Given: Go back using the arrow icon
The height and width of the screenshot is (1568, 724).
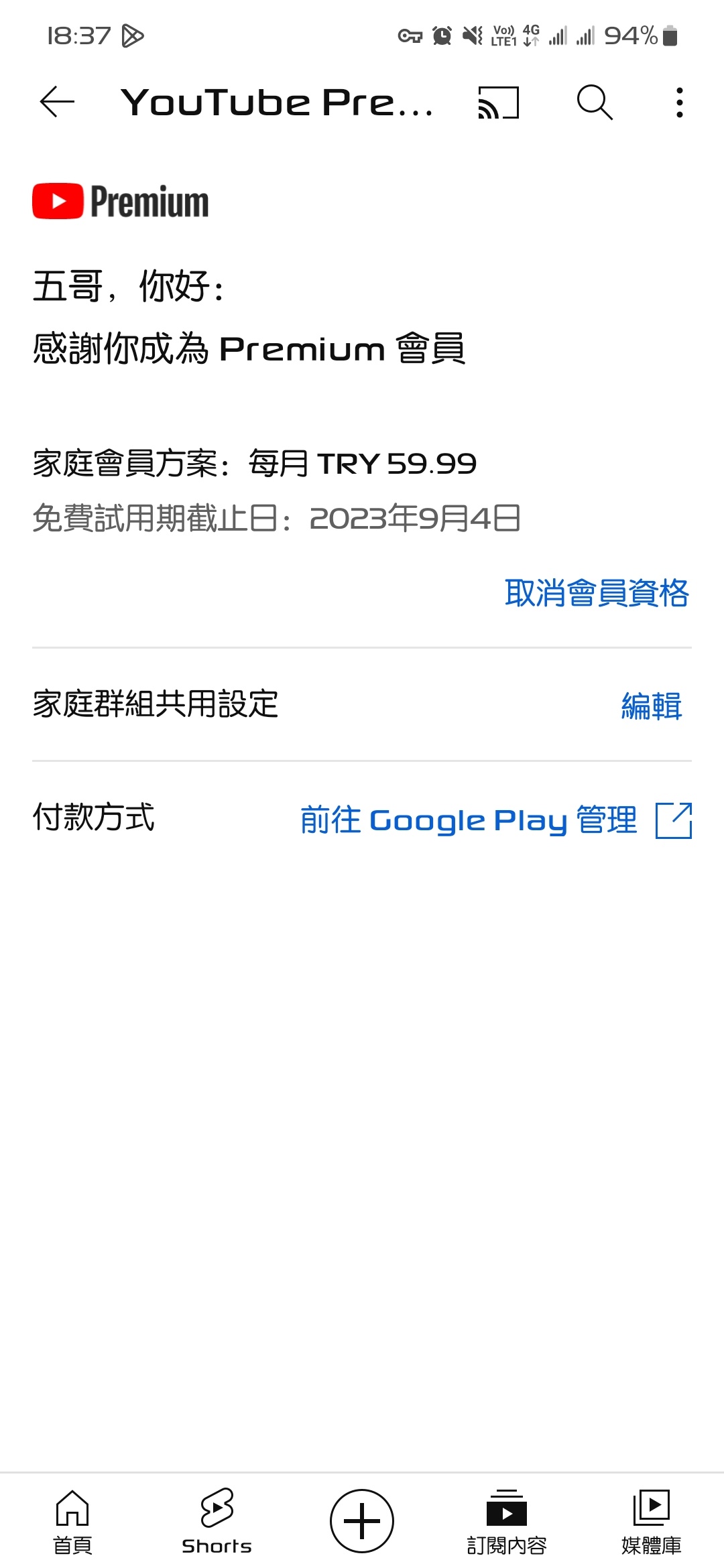Looking at the screenshot, I should [58, 103].
